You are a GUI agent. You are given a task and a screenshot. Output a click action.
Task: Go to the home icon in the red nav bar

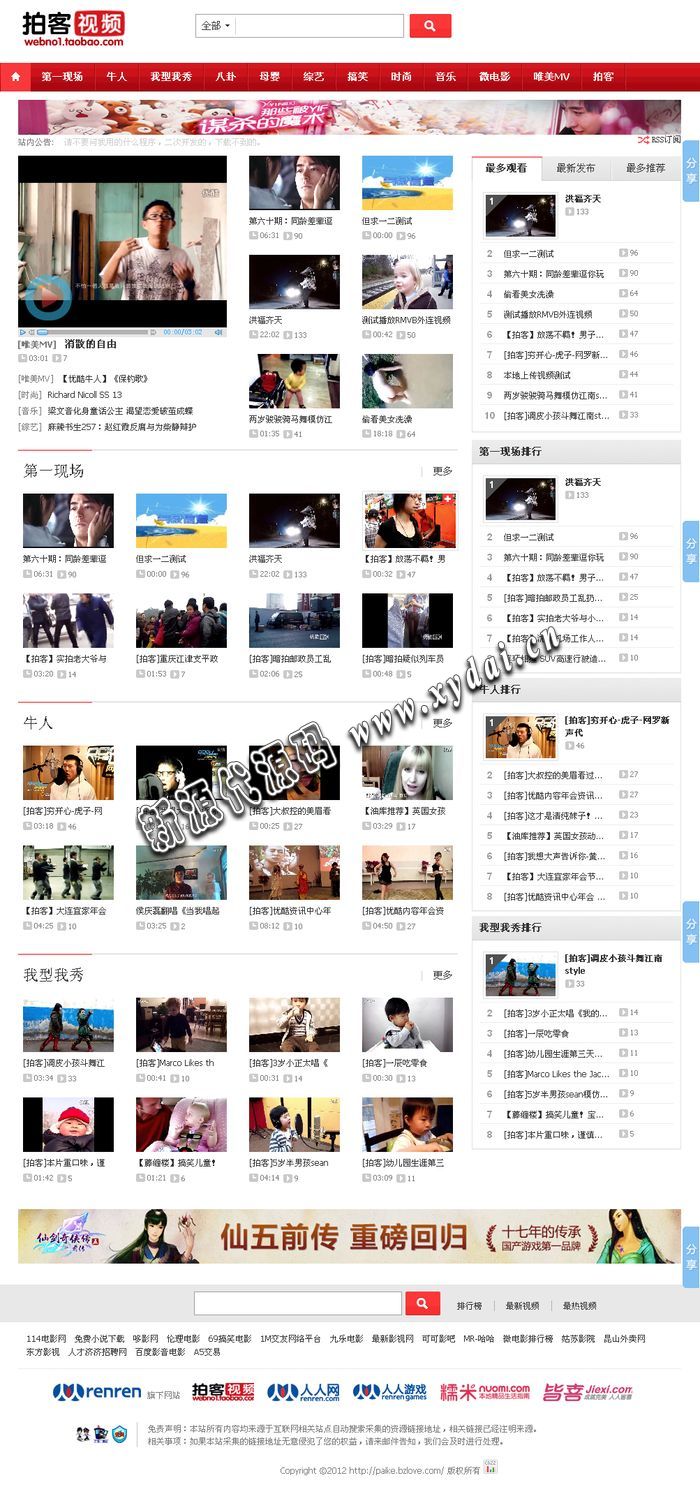tap(15, 76)
